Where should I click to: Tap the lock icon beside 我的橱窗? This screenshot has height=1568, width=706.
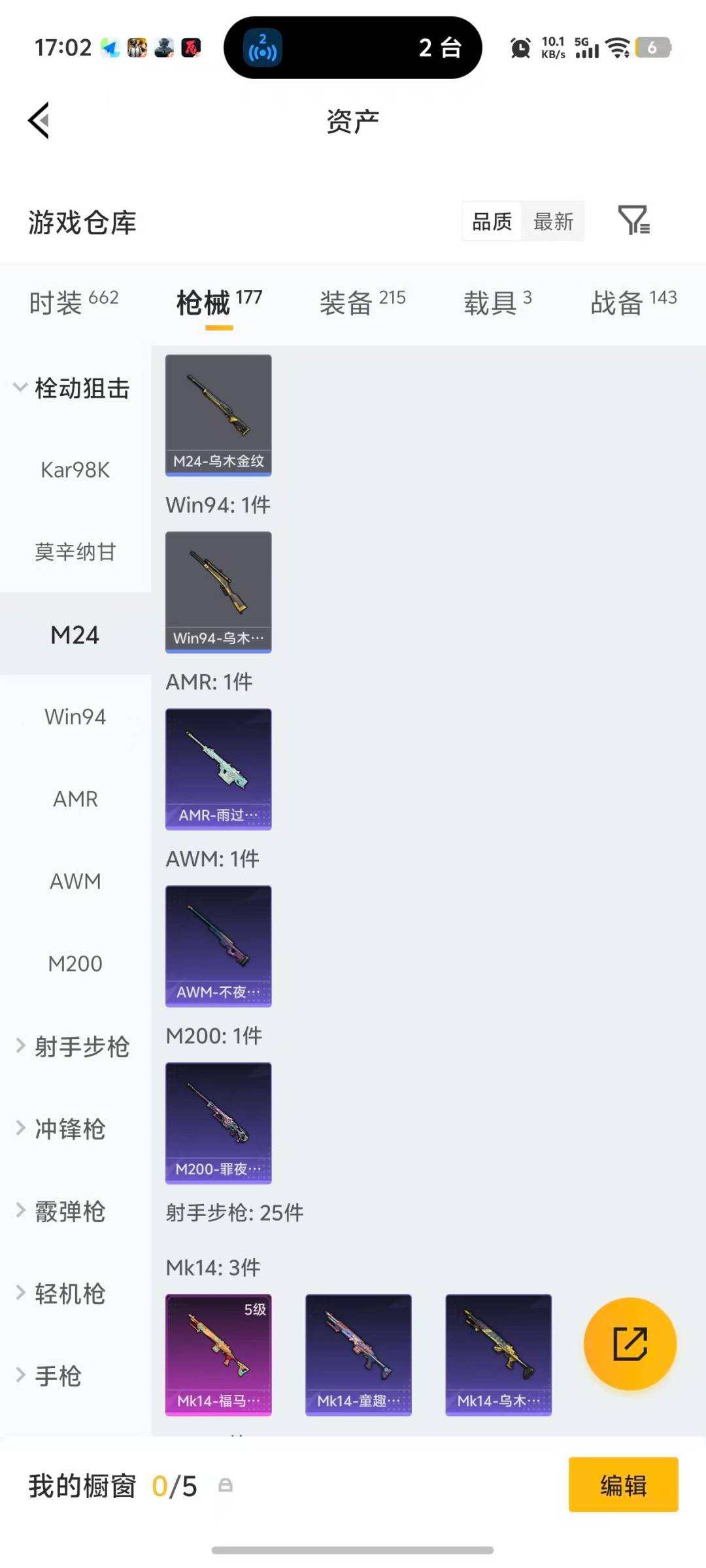tap(226, 1484)
